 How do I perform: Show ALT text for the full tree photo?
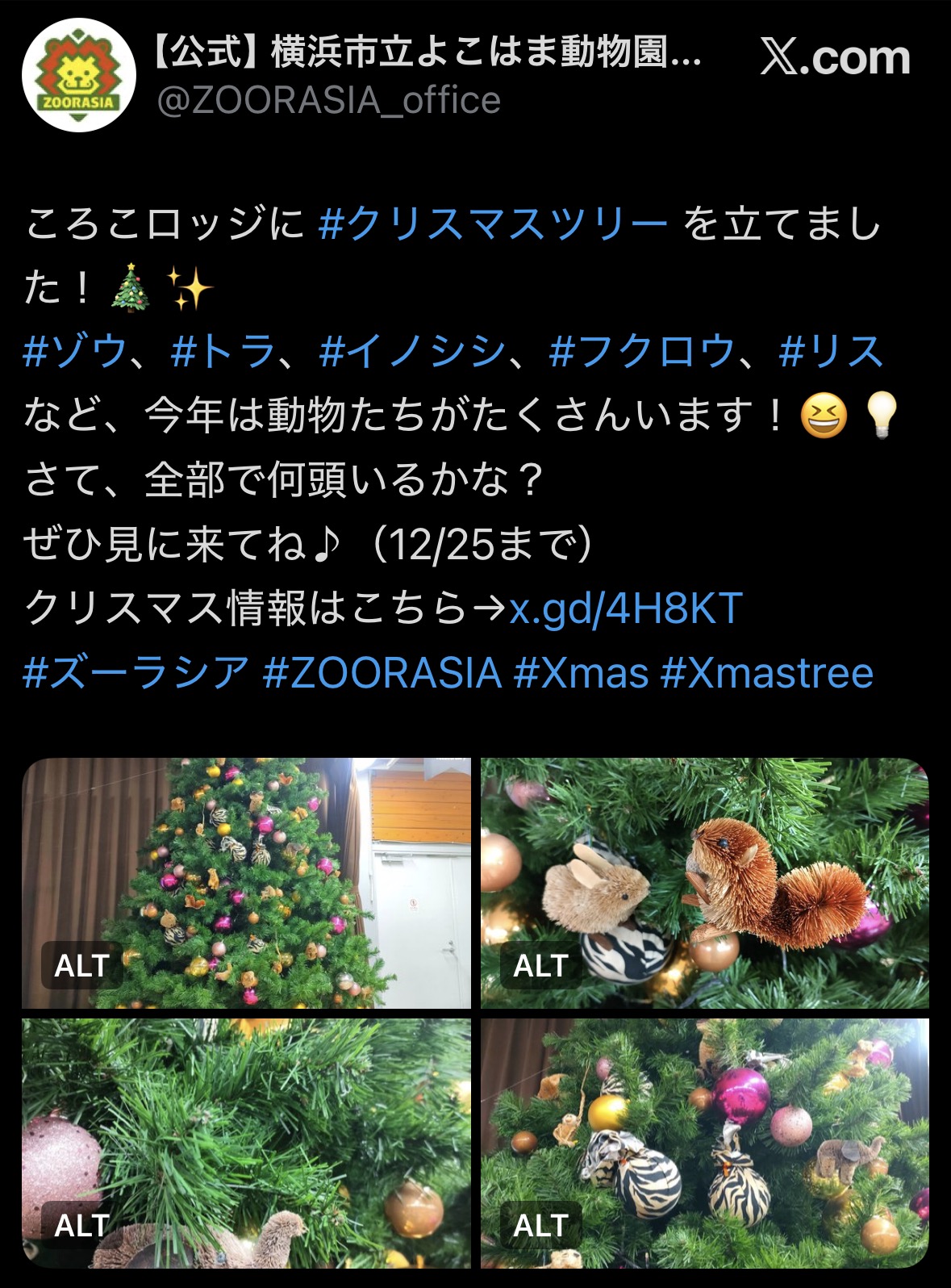click(81, 965)
